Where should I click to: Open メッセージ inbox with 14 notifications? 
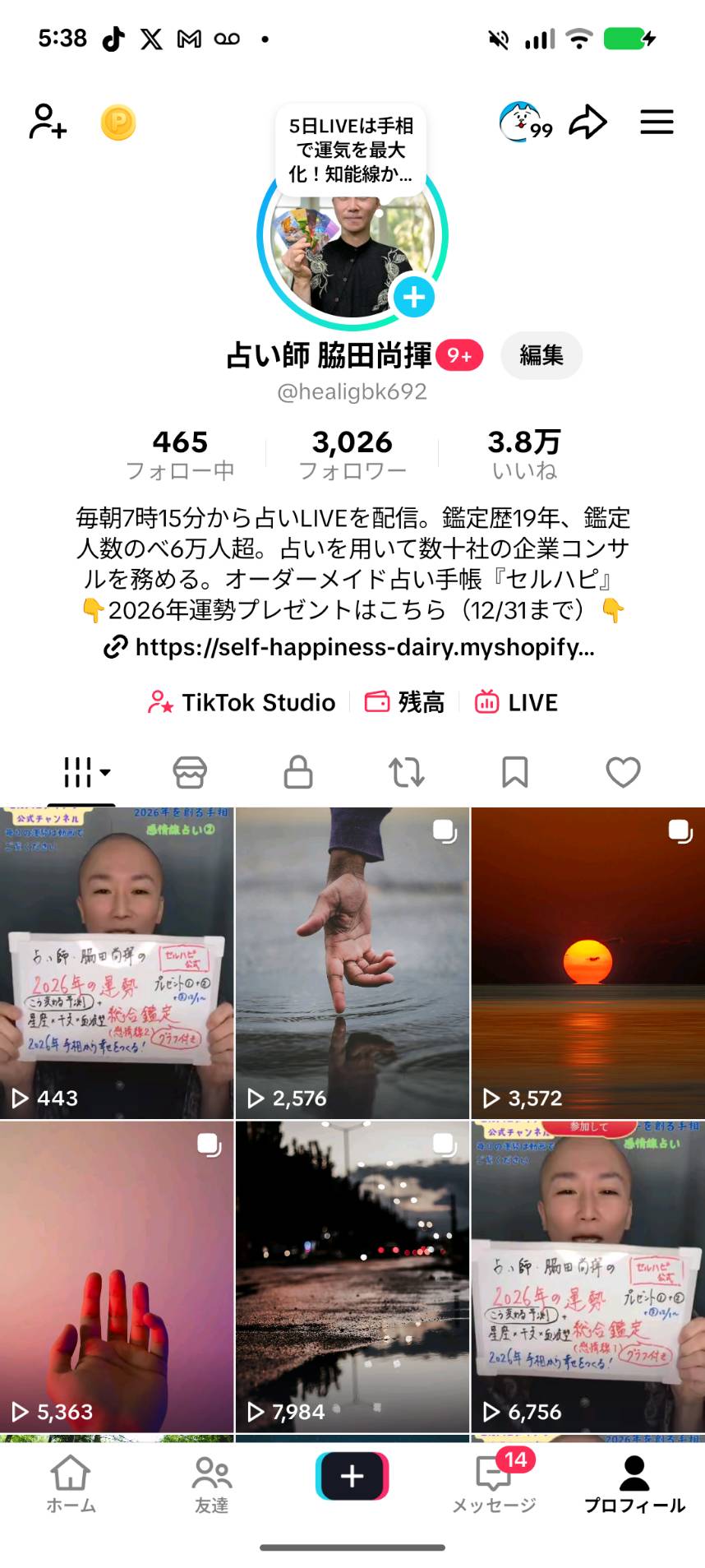coord(495,1484)
